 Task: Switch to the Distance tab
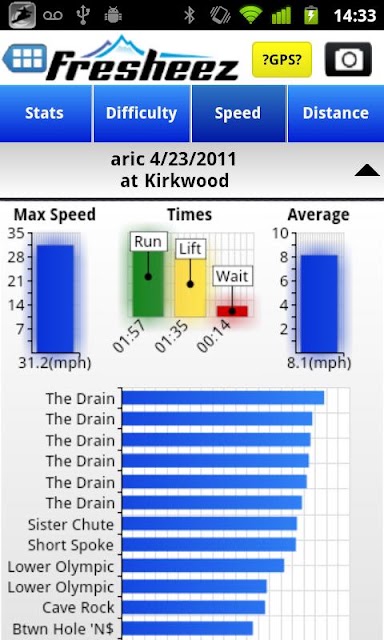tap(336, 113)
